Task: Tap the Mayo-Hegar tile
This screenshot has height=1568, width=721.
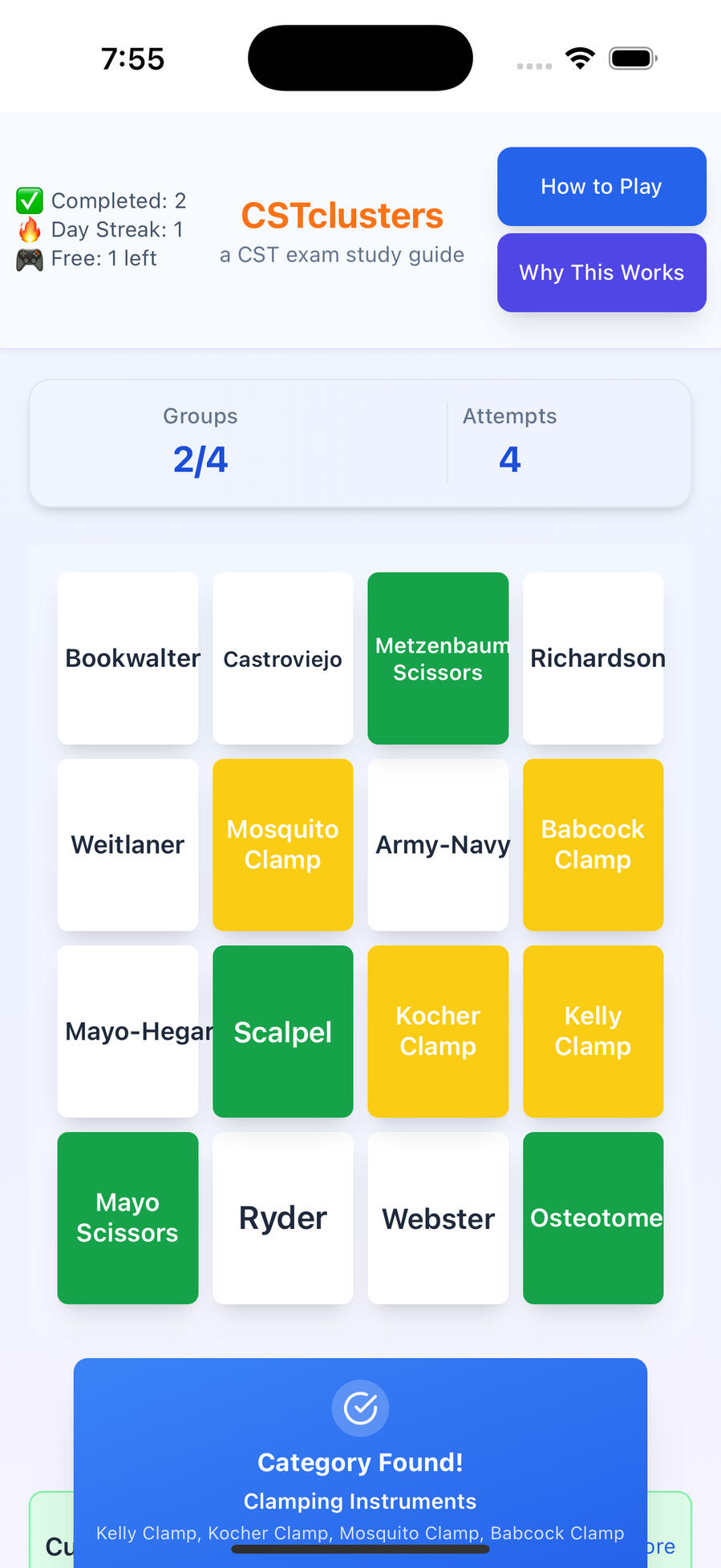Action: coord(128,1032)
